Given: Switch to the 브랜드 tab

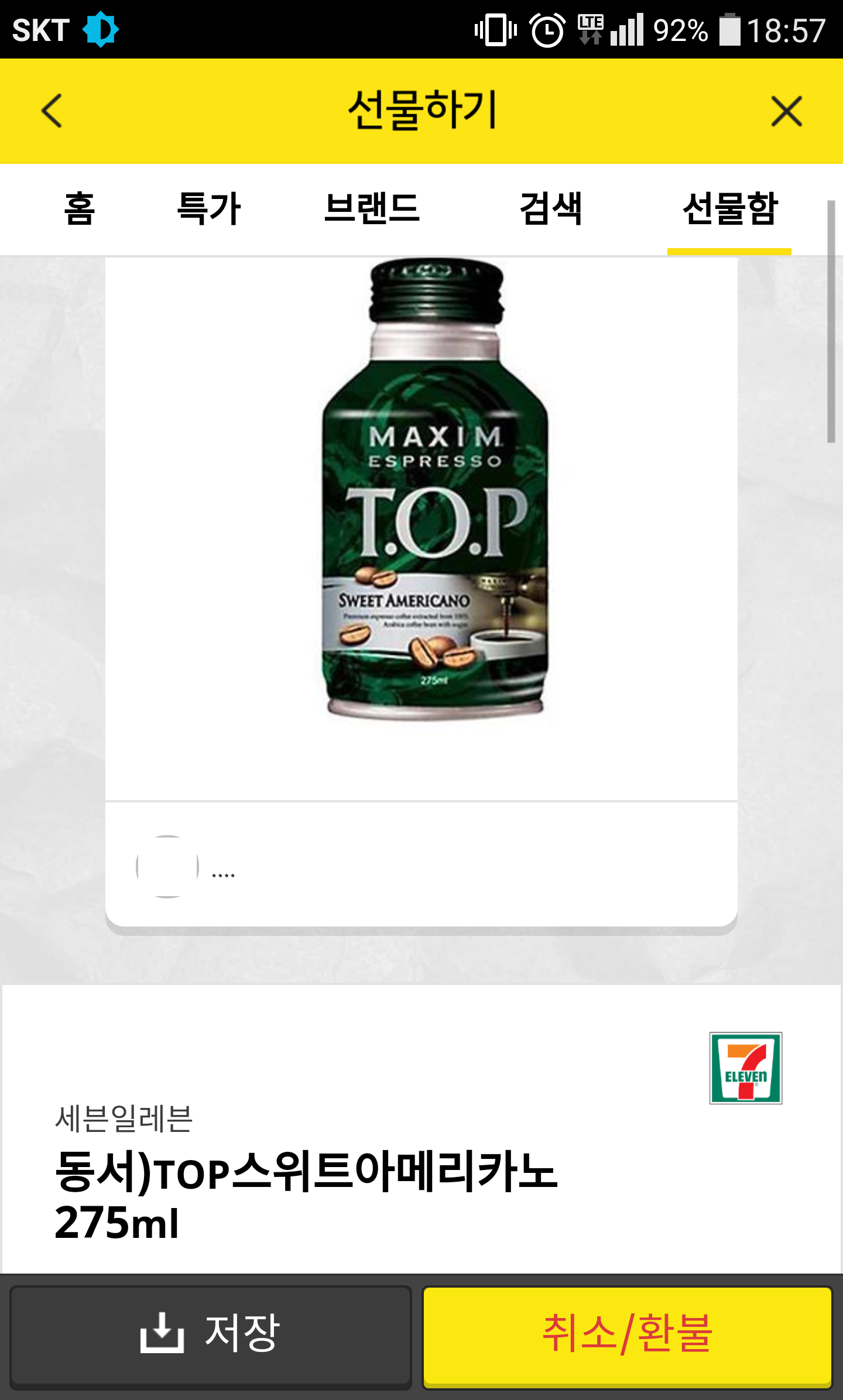Looking at the screenshot, I should click(372, 209).
